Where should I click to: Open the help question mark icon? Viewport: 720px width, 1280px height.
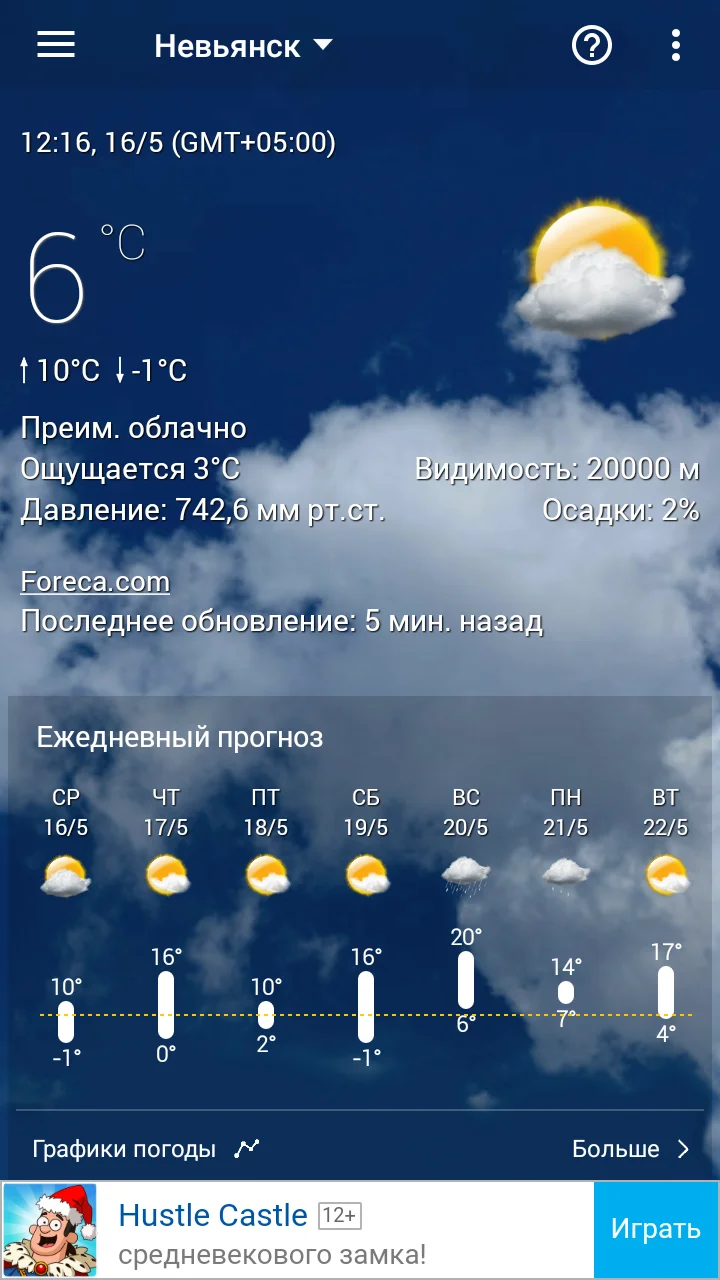pyautogui.click(x=591, y=45)
